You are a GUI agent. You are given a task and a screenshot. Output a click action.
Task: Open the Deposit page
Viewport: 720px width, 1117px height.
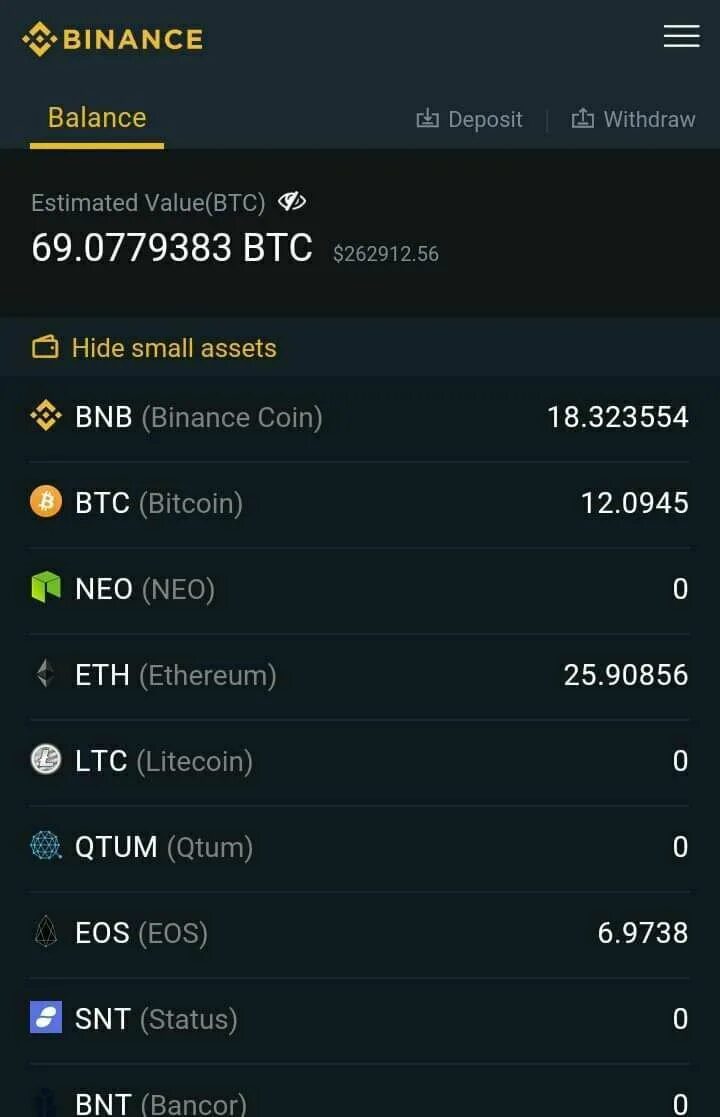pos(469,119)
